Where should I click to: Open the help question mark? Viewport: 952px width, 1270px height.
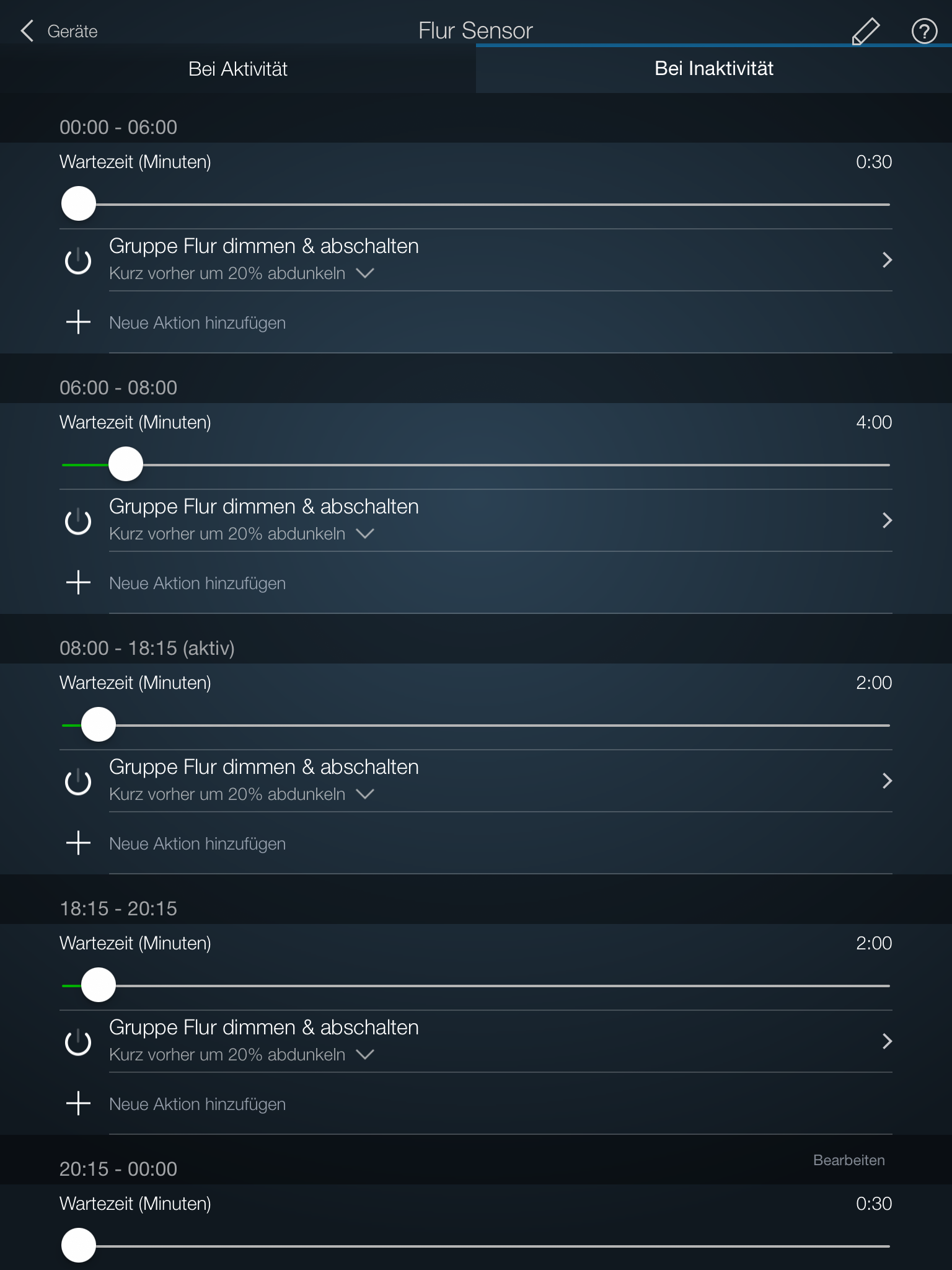924,31
